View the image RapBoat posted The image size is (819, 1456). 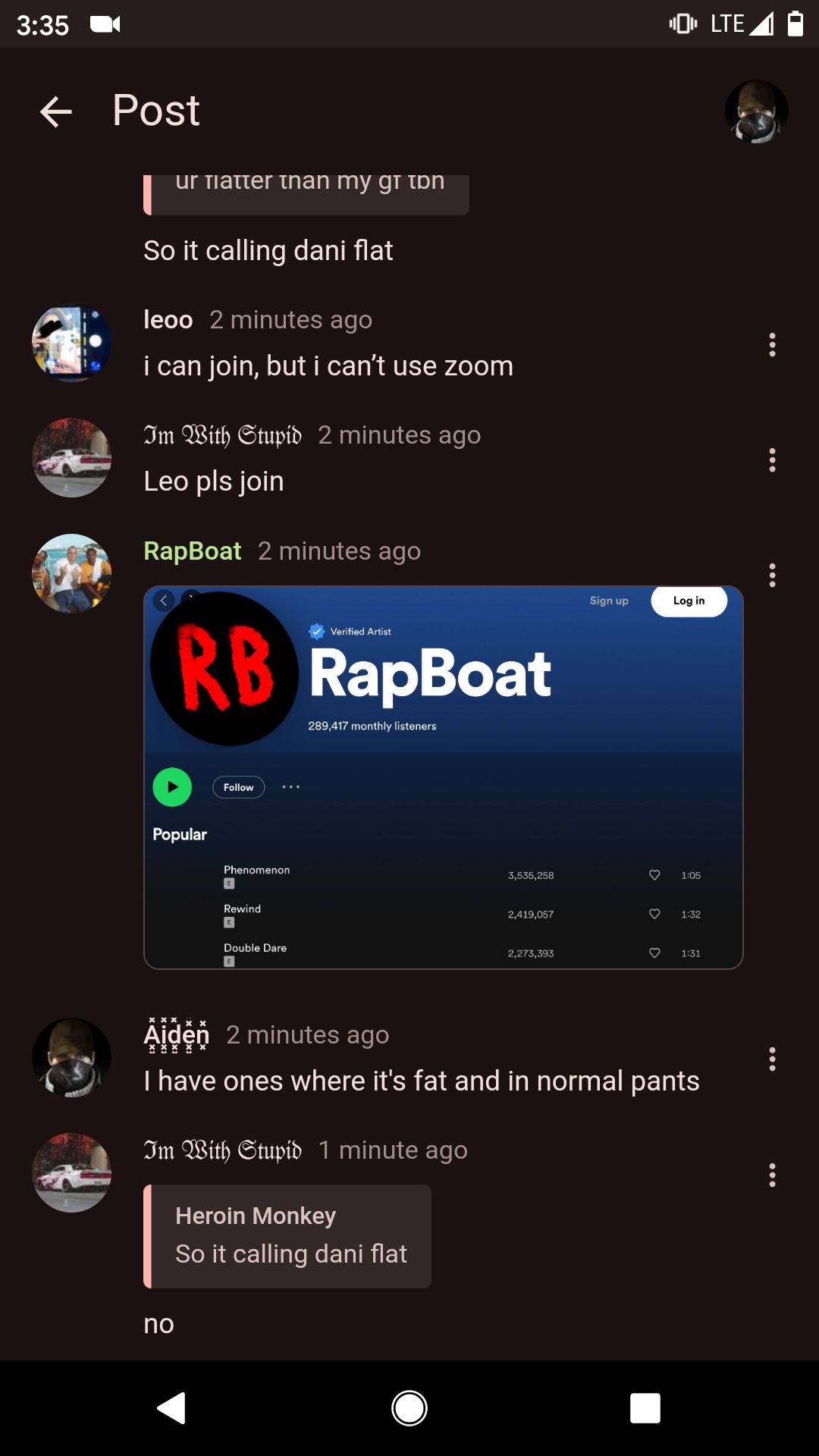coord(443,777)
